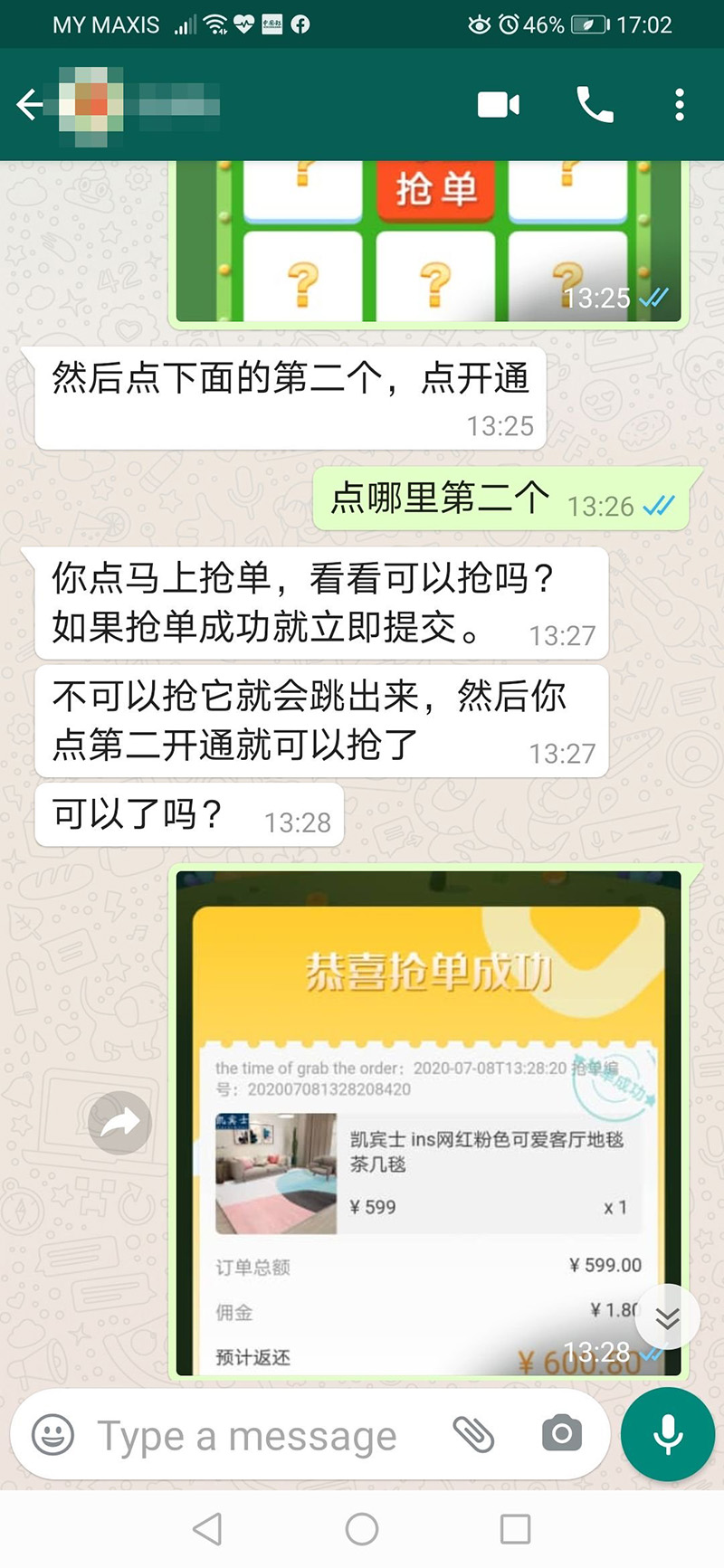Open the image showing the 抢单 game board
Image resolution: width=724 pixels, height=1568 pixels.
pyautogui.click(x=427, y=242)
